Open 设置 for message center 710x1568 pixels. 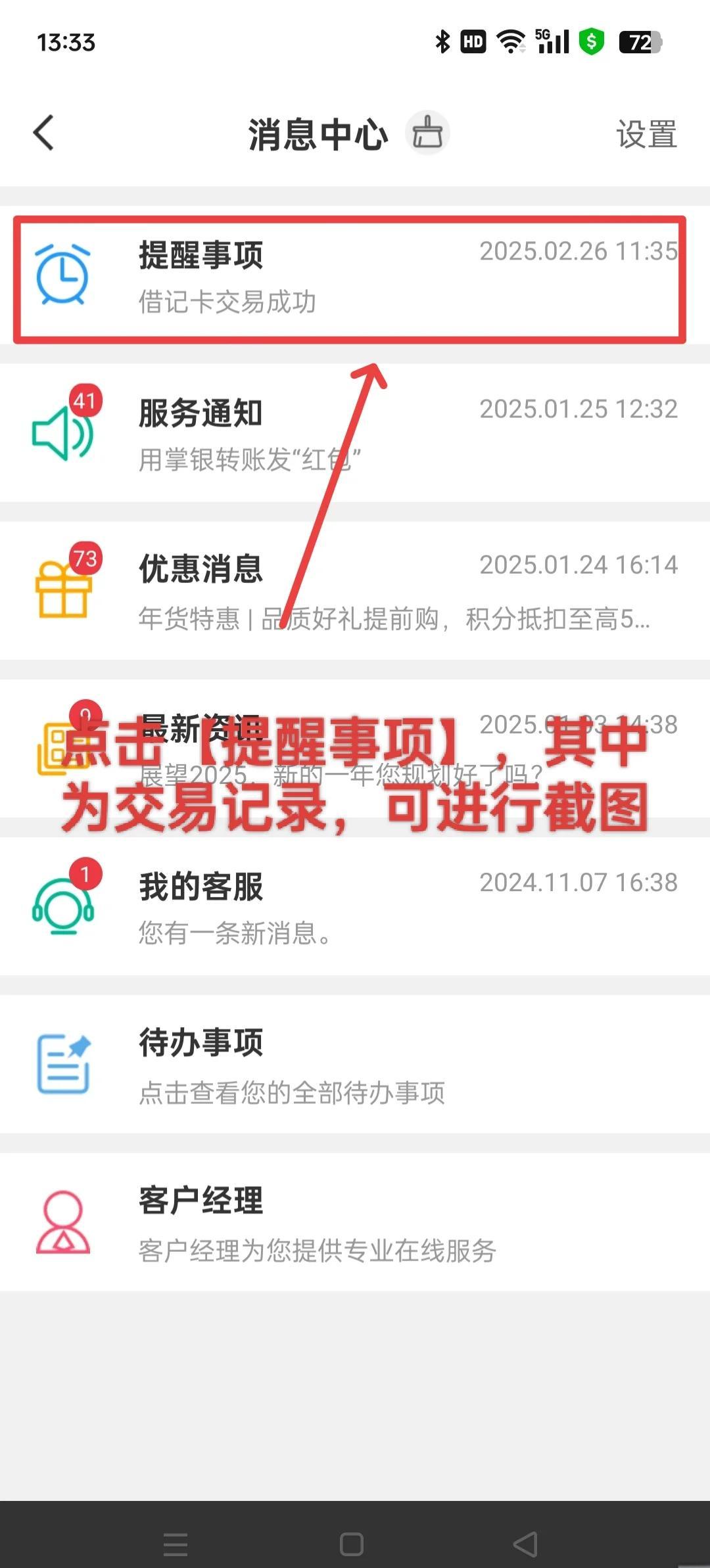coord(646,135)
